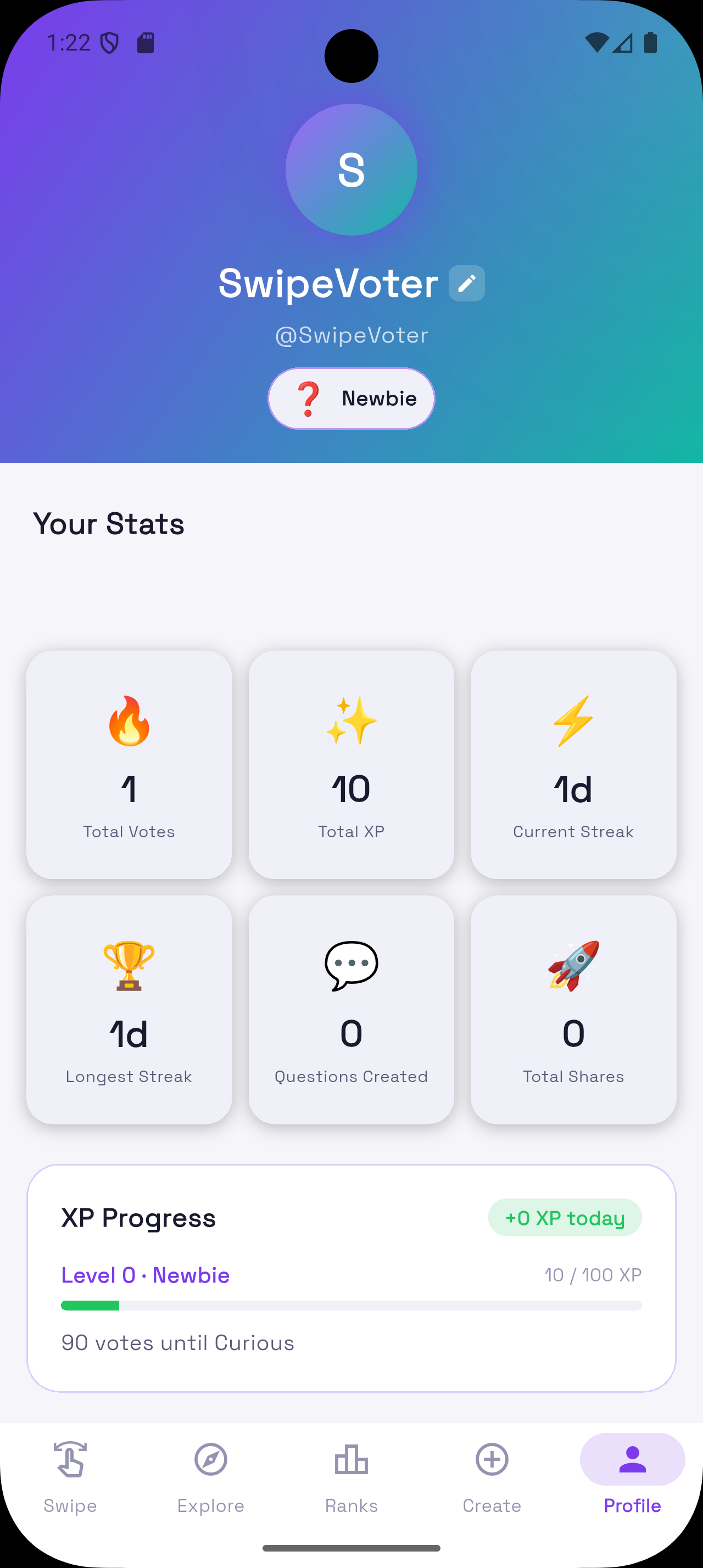Image resolution: width=703 pixels, height=1568 pixels.
Task: Select the Profile person icon
Action: point(632,1460)
